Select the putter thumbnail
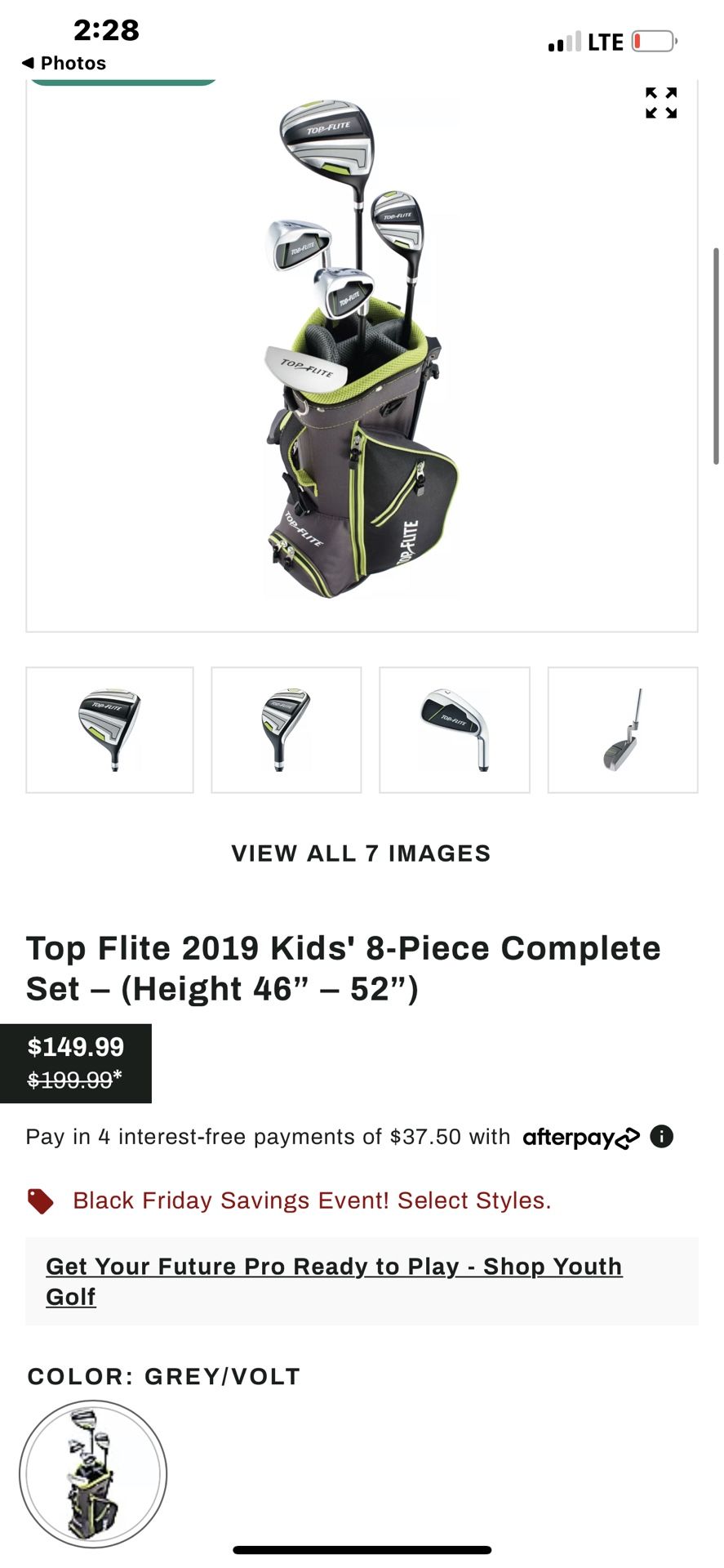Image resolution: width=724 pixels, height=1568 pixels. pyautogui.click(x=623, y=729)
